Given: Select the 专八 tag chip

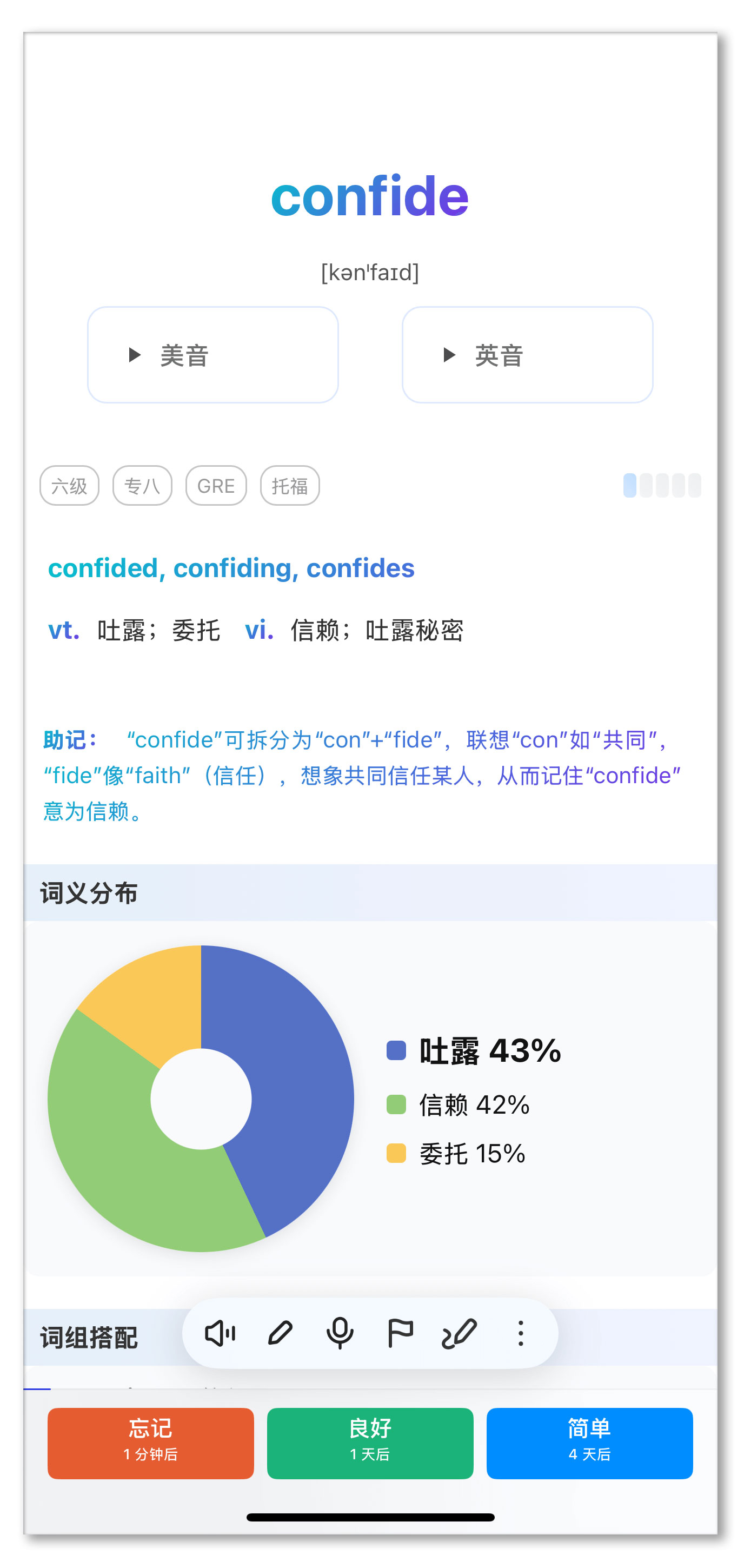Looking at the screenshot, I should click(142, 486).
